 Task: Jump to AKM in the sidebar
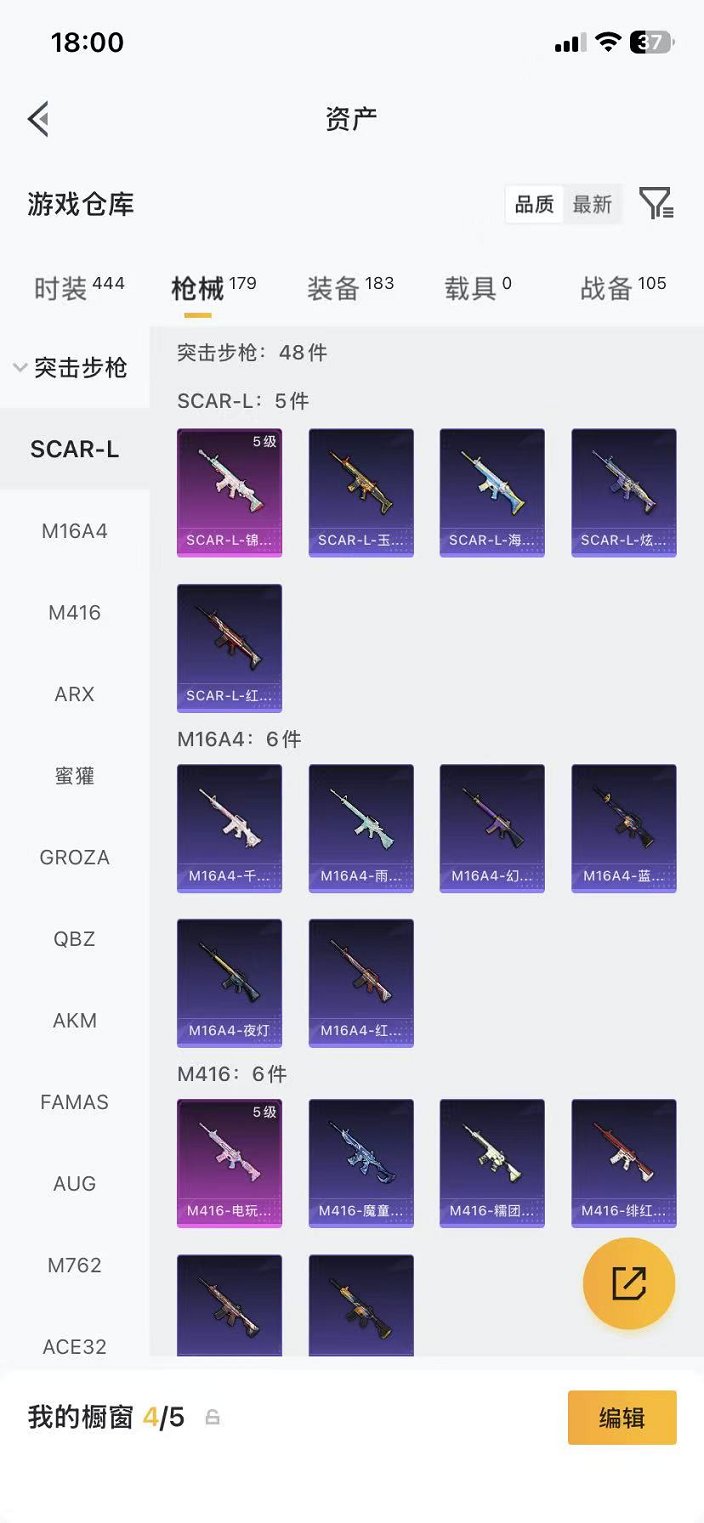74,1021
